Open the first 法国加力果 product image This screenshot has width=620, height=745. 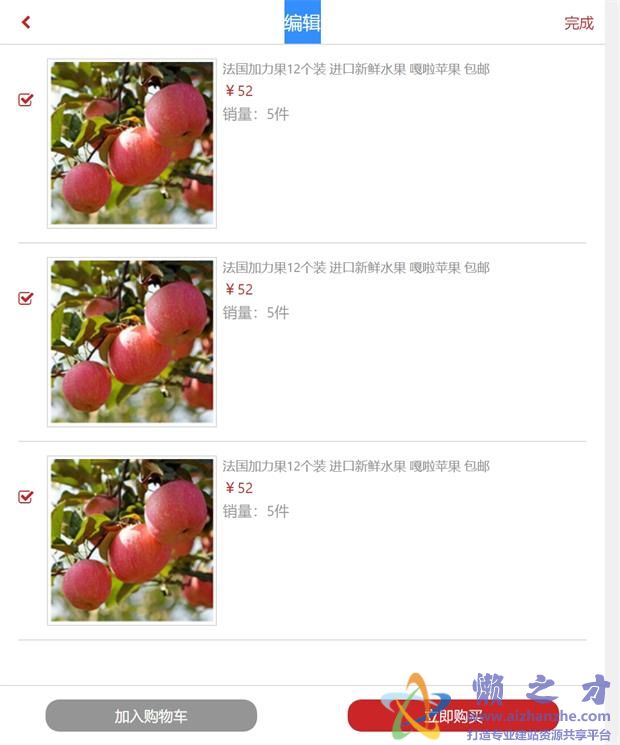tap(132, 144)
